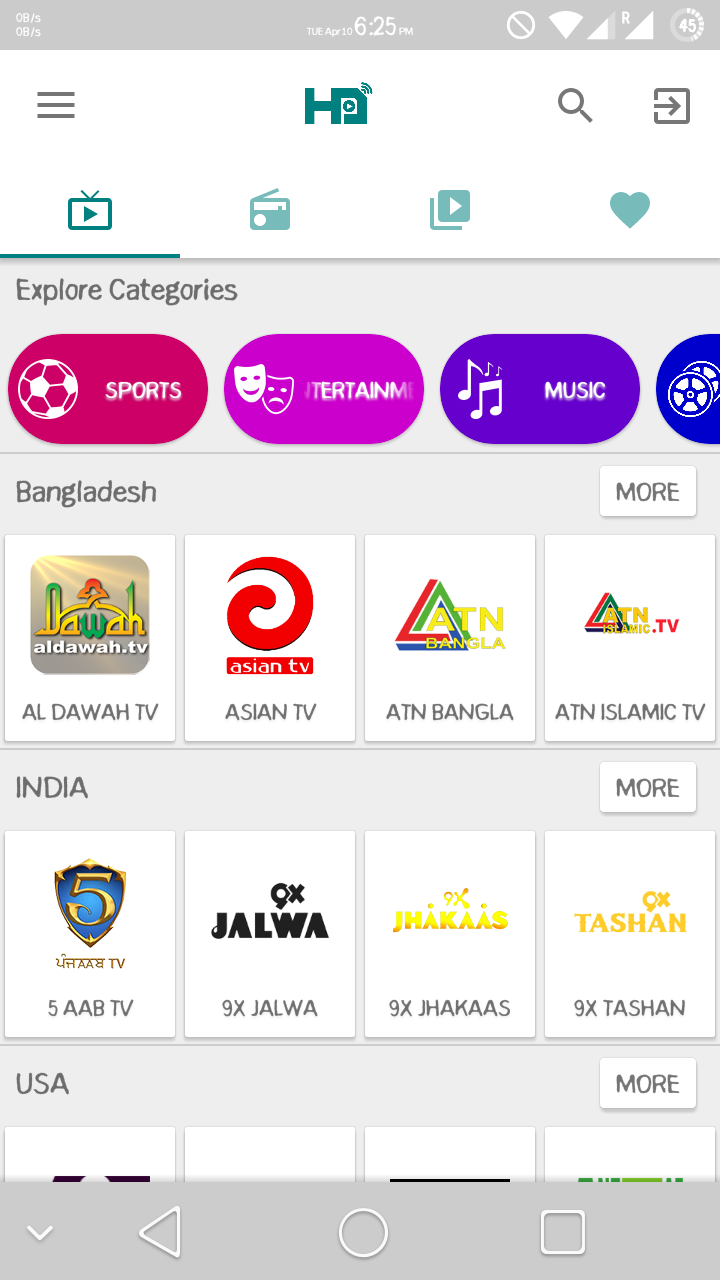Open the ASIAN TV channel
The height and width of the screenshot is (1280, 720).
point(270,638)
